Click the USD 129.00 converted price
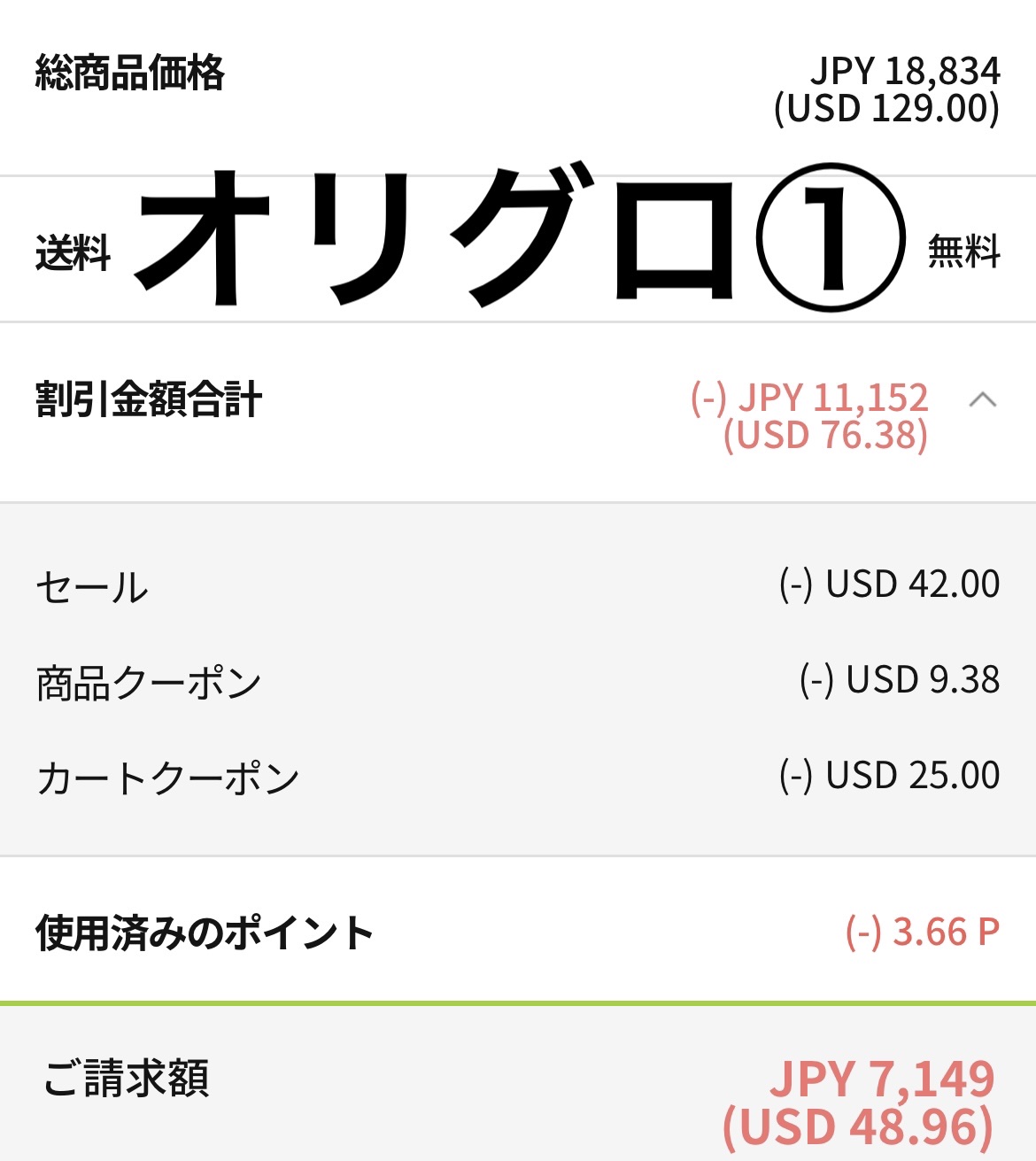 (x=885, y=110)
